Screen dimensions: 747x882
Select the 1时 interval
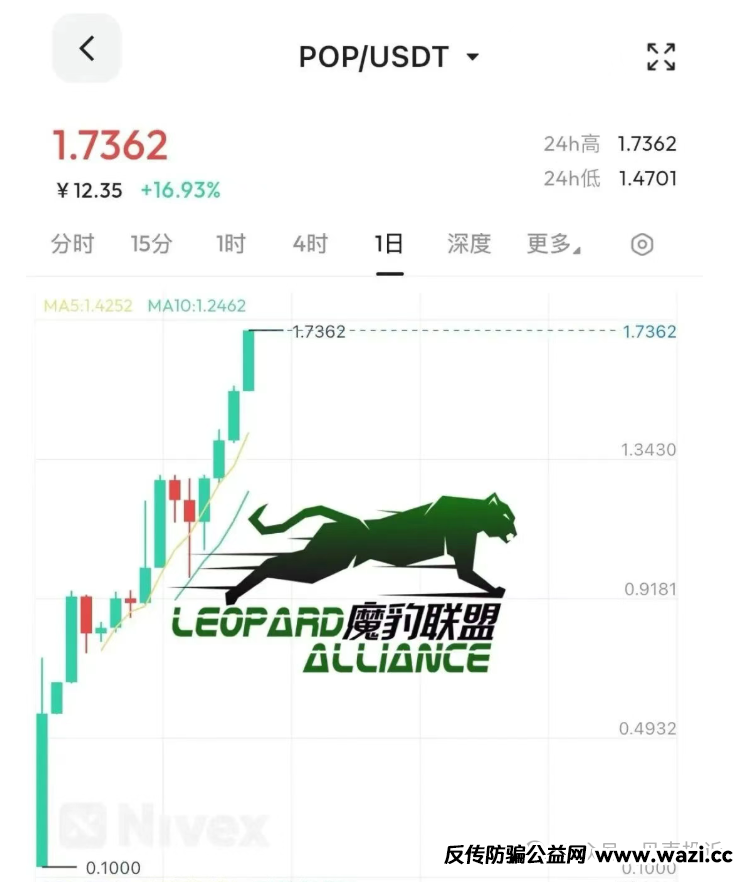(231, 244)
